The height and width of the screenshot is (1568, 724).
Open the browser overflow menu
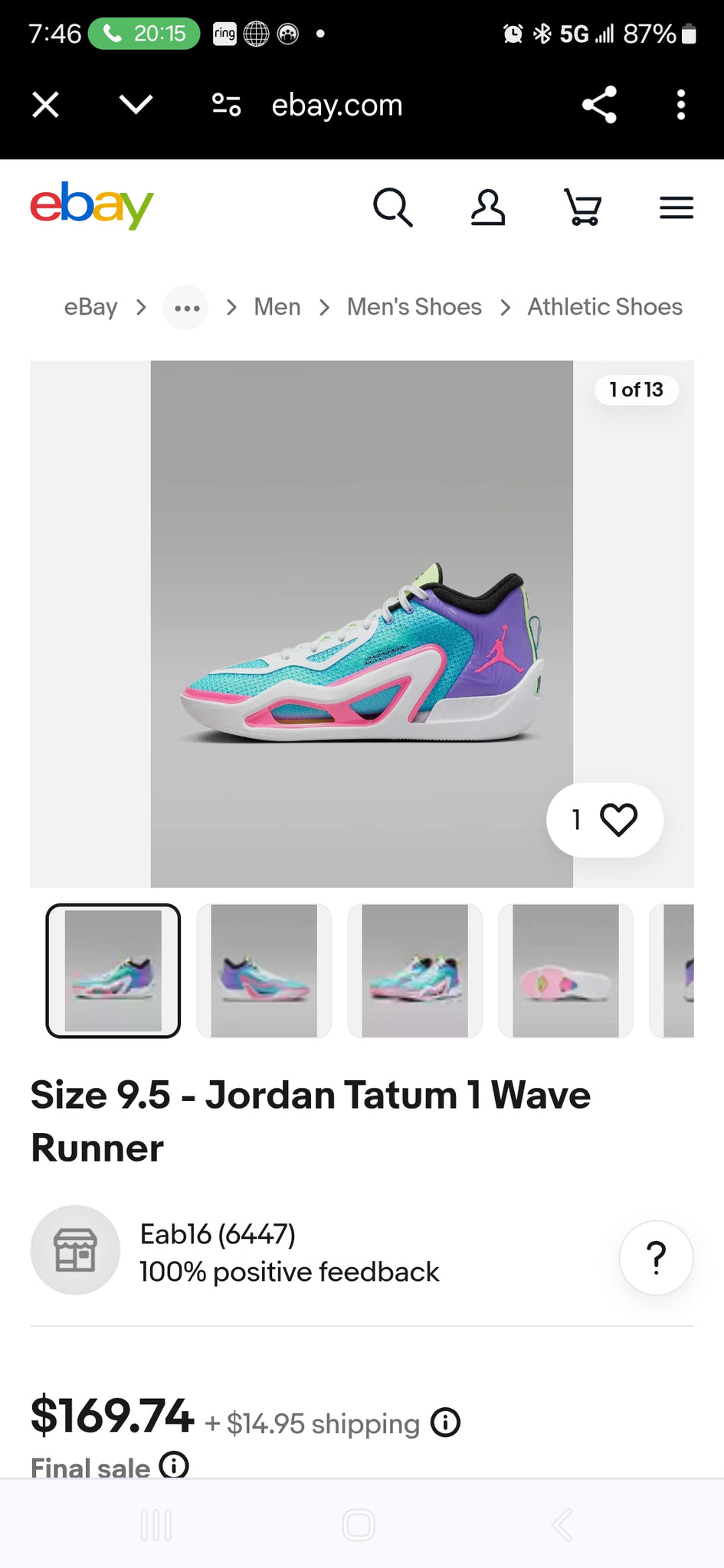(680, 105)
